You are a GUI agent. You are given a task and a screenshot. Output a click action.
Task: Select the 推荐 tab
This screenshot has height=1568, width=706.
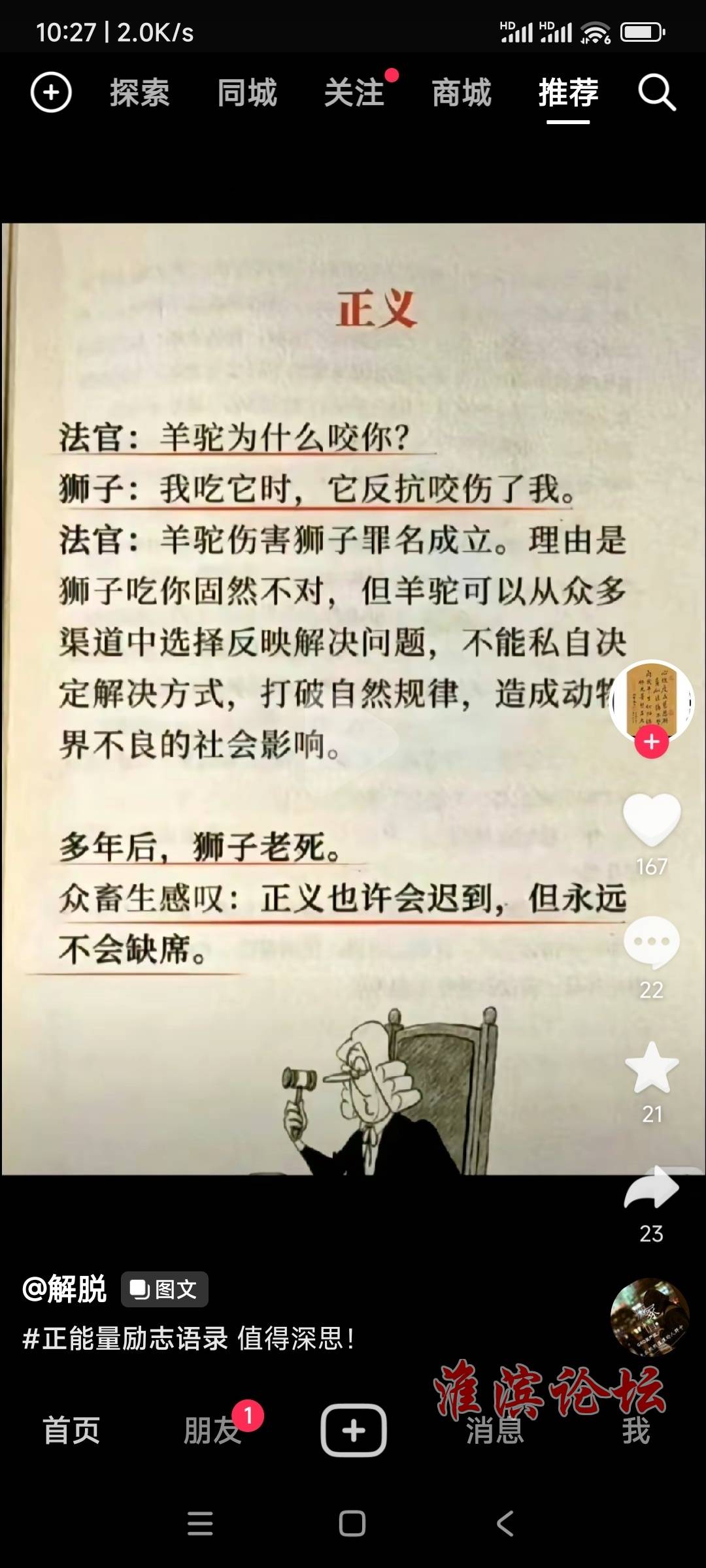[x=568, y=92]
